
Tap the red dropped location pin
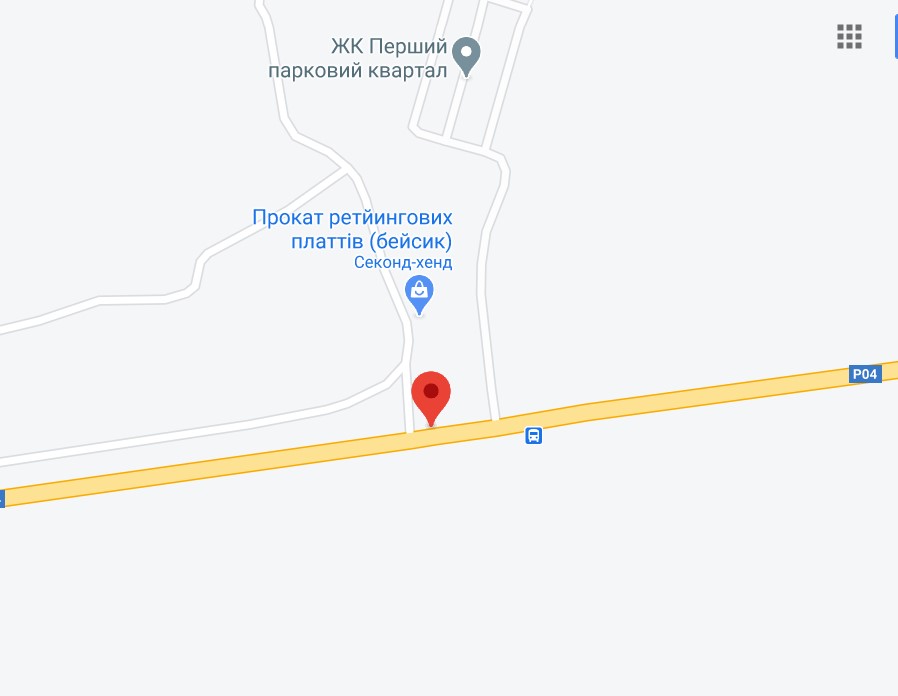pyautogui.click(x=431, y=395)
